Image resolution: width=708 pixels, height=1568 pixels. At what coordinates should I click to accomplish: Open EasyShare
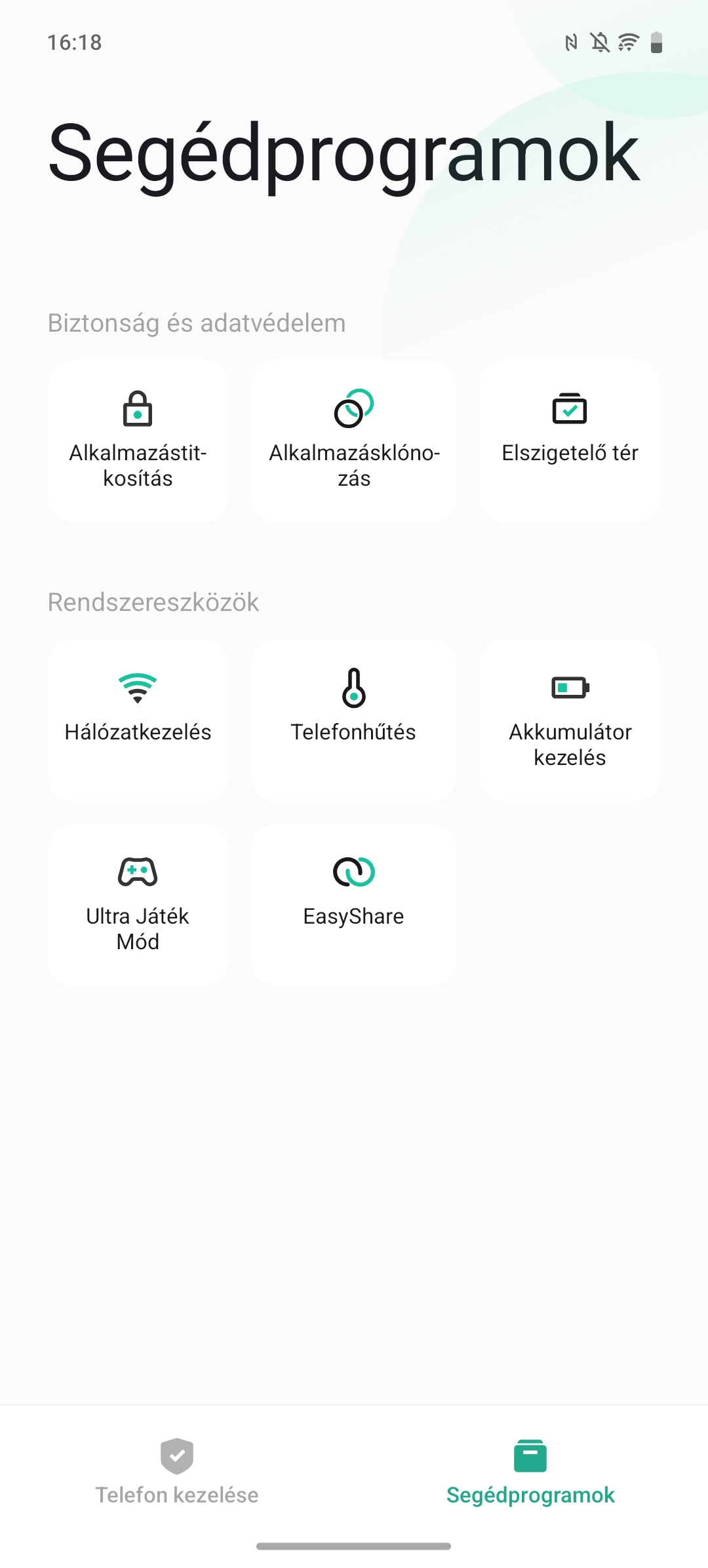click(x=354, y=904)
